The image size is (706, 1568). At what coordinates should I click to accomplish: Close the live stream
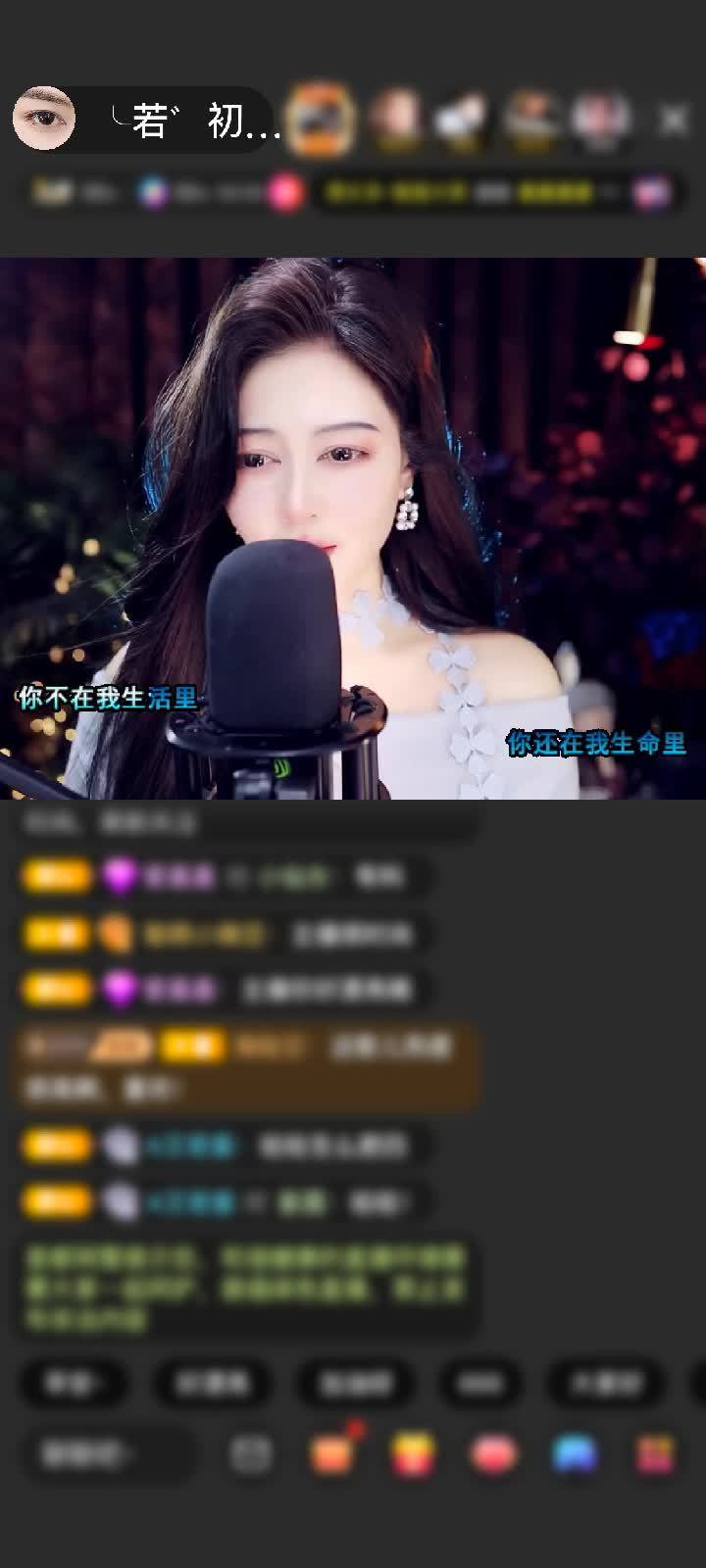pos(673,120)
